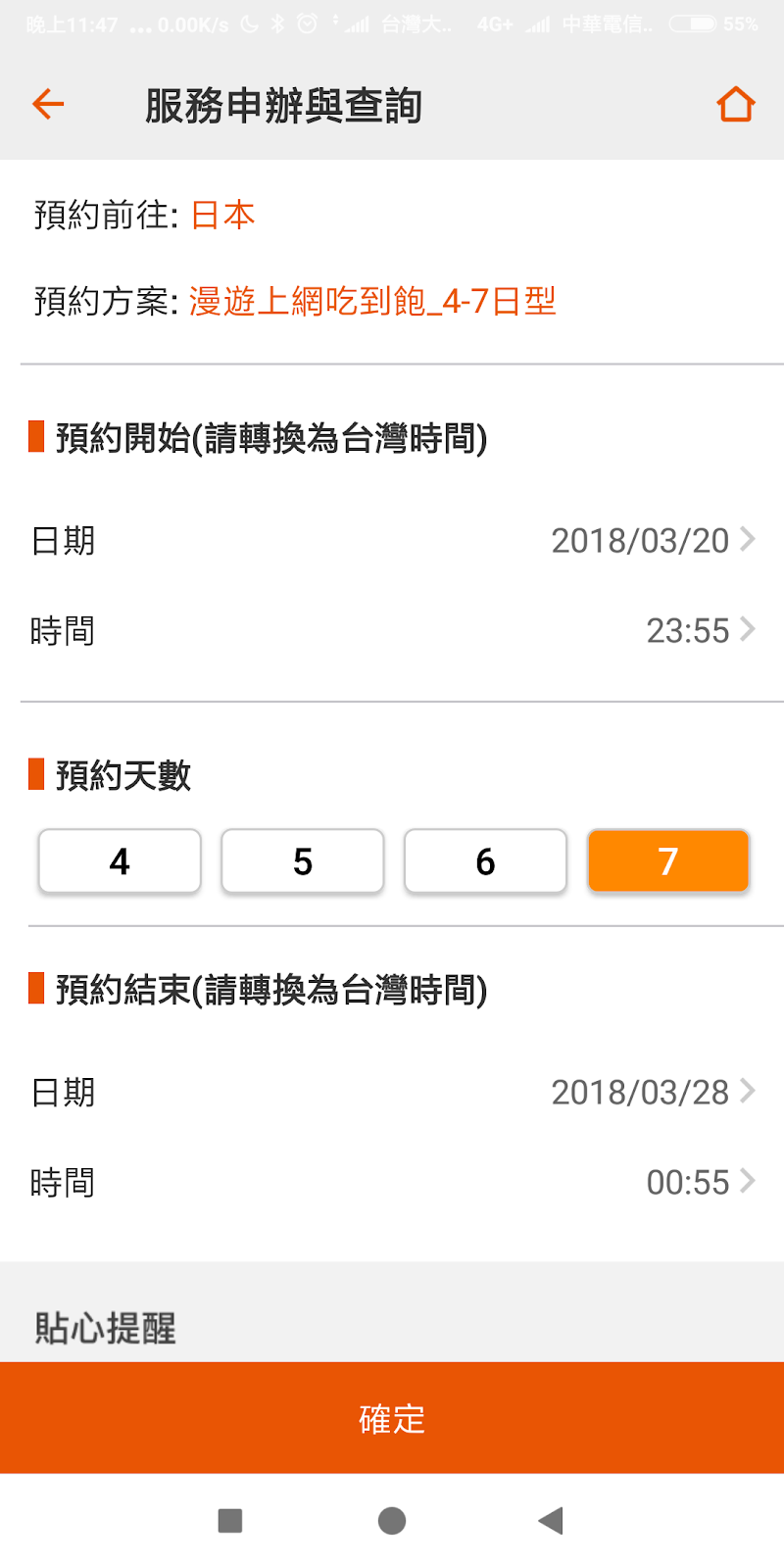Change the end date 2018/03/28
Viewport: 784px width, 1568px height.
[x=652, y=1092]
